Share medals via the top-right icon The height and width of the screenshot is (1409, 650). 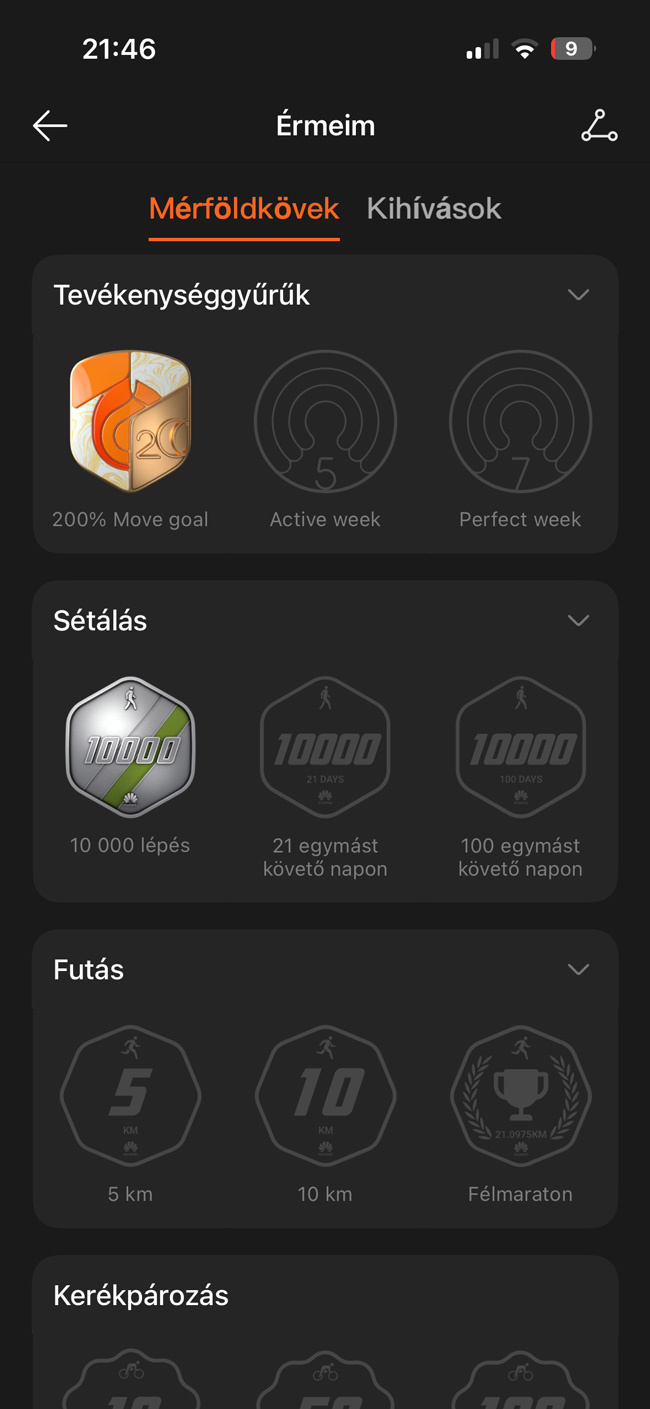tap(599, 125)
